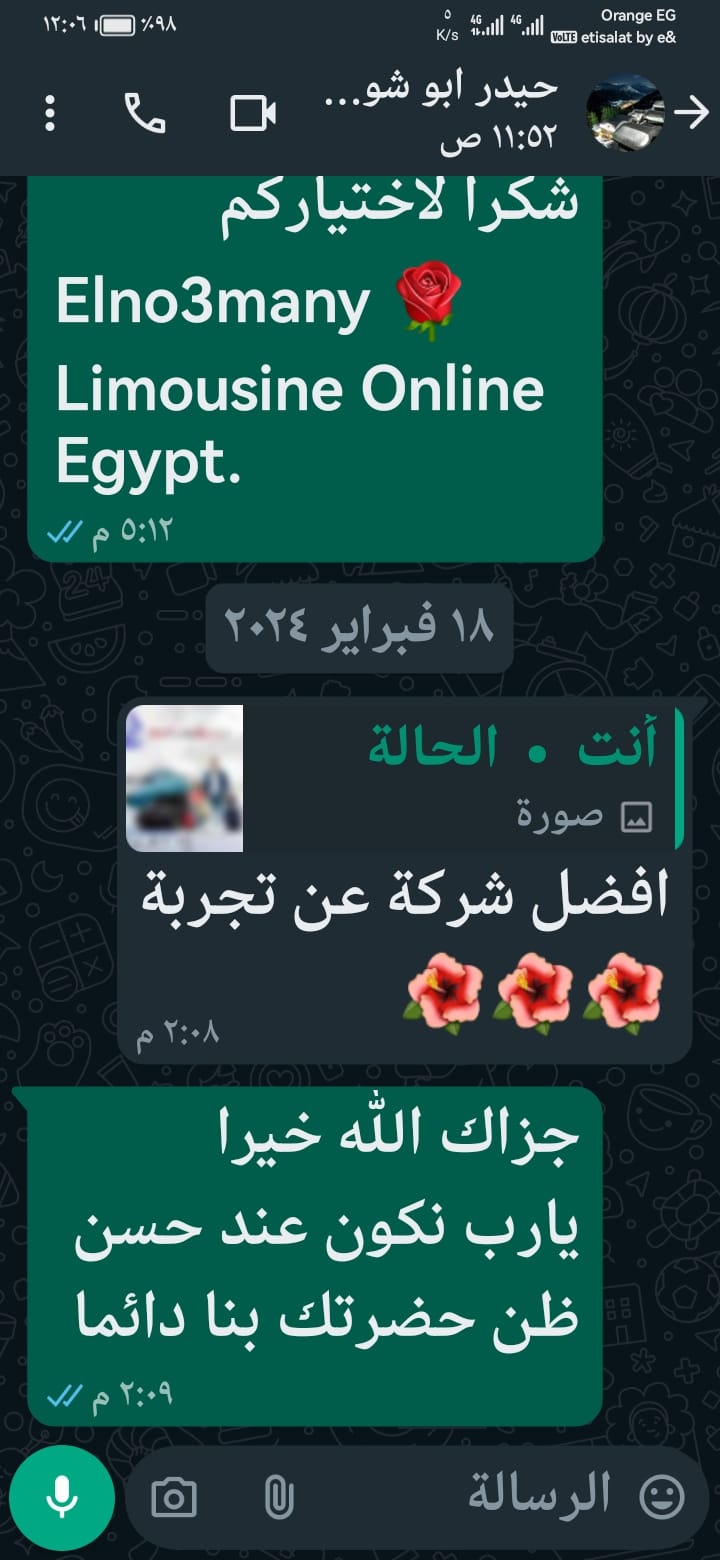Open the camera from the message bar
This screenshot has width=720, height=1560.
point(174,1498)
